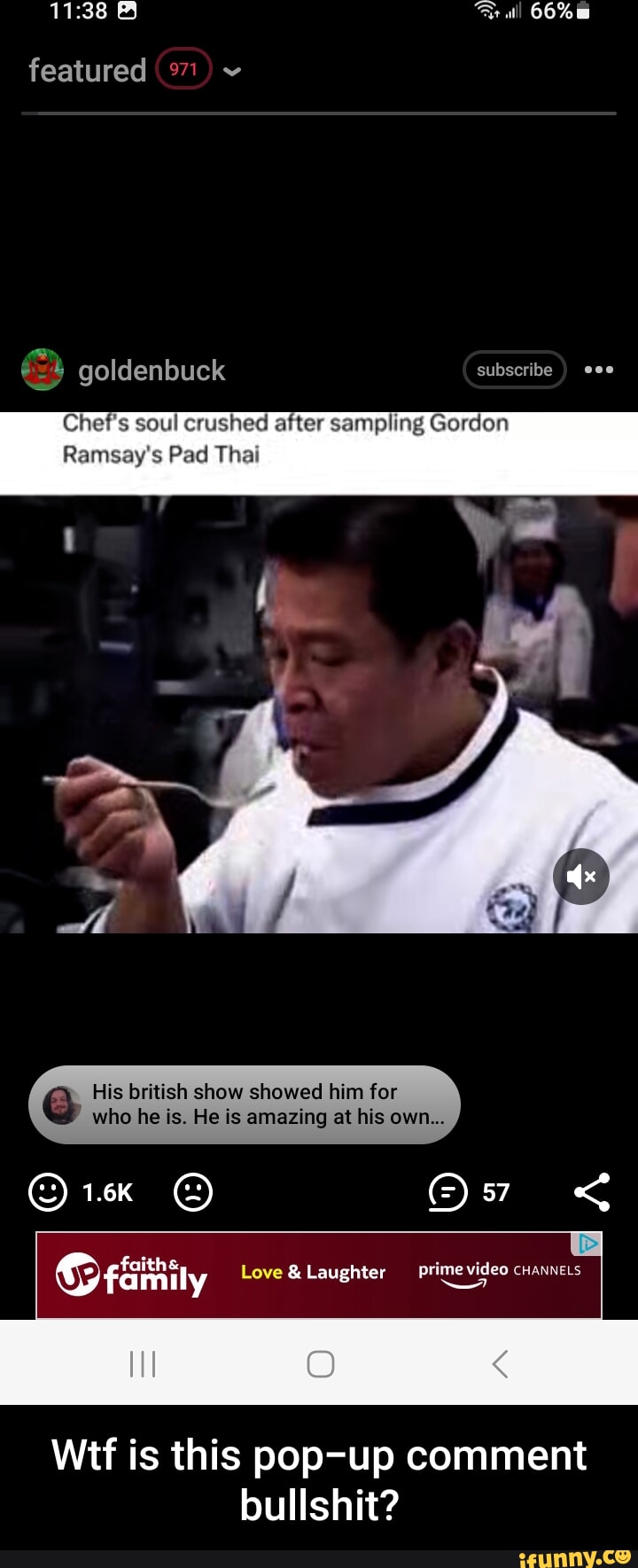Mute the video via the speaker icon
This screenshot has height=1568, width=638.
[x=580, y=877]
